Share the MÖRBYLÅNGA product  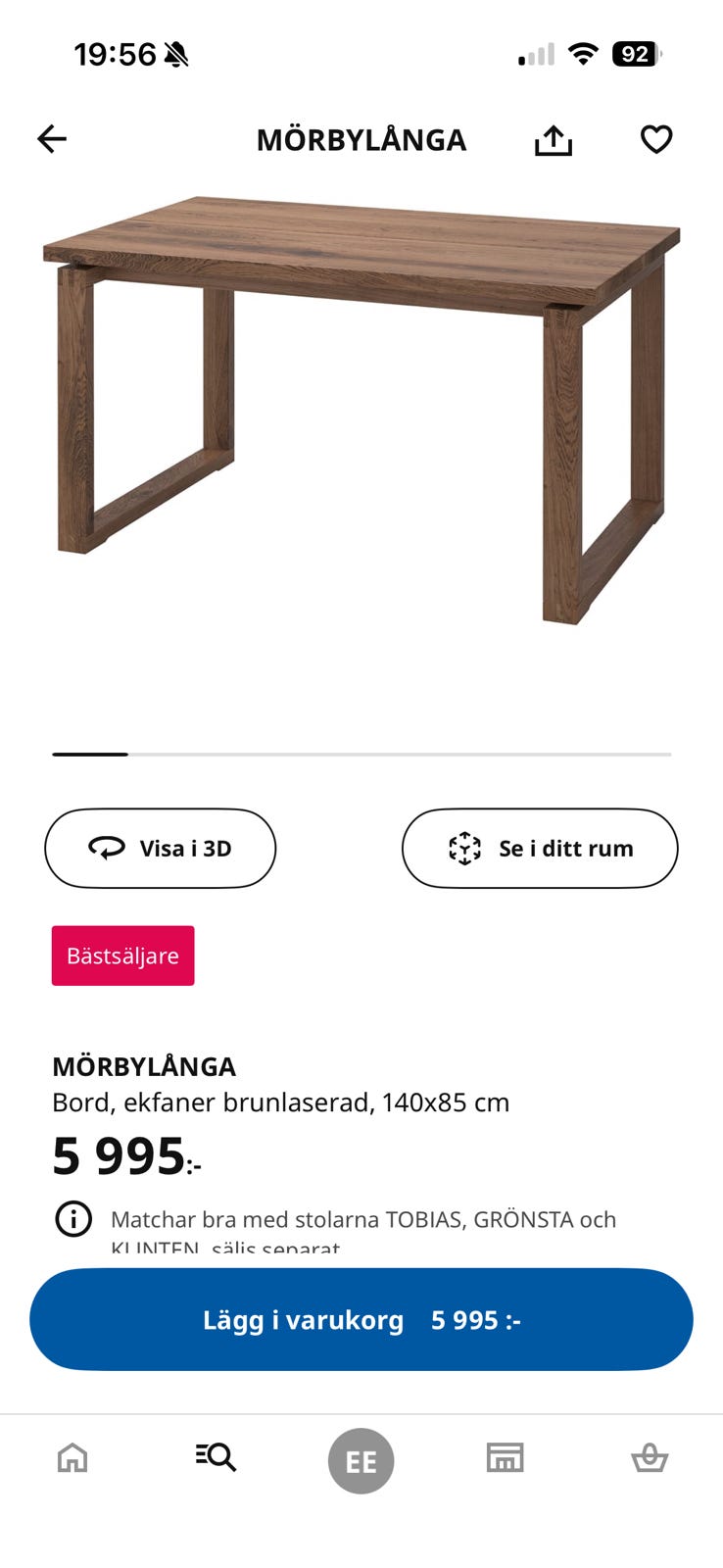point(554,139)
